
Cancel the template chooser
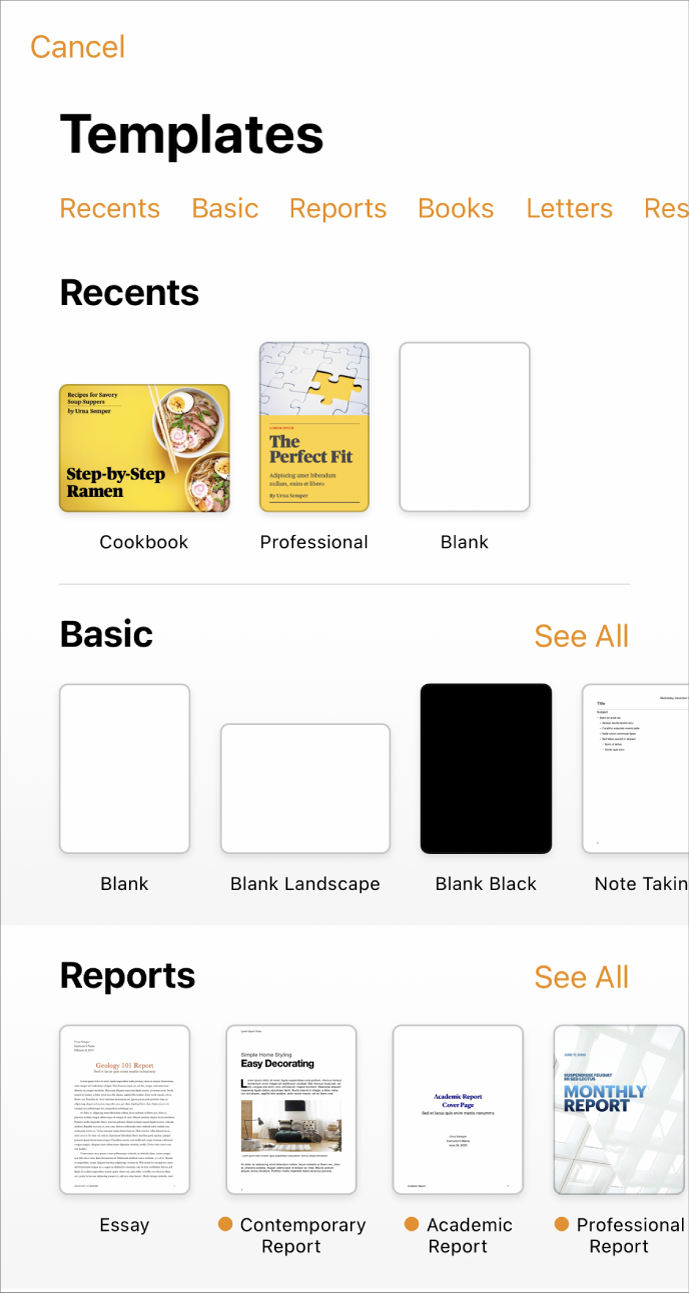pyautogui.click(x=78, y=47)
